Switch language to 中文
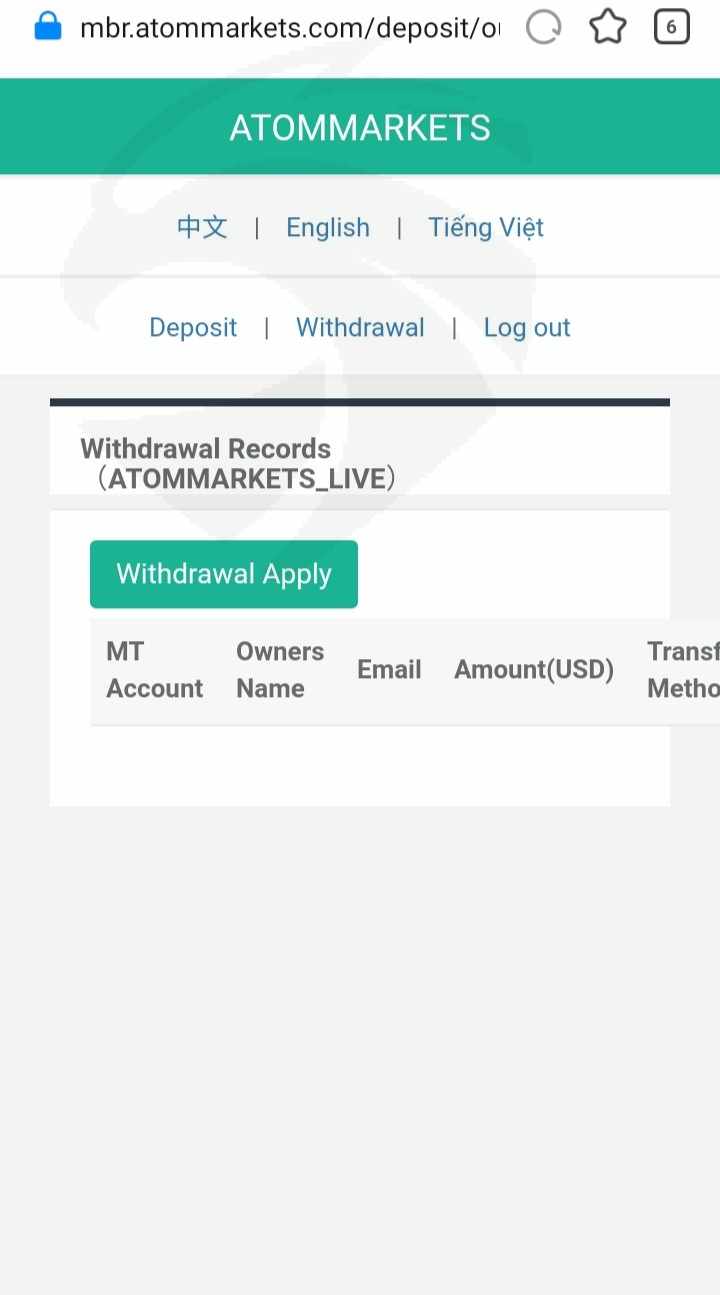The width and height of the screenshot is (720, 1295). tap(202, 227)
